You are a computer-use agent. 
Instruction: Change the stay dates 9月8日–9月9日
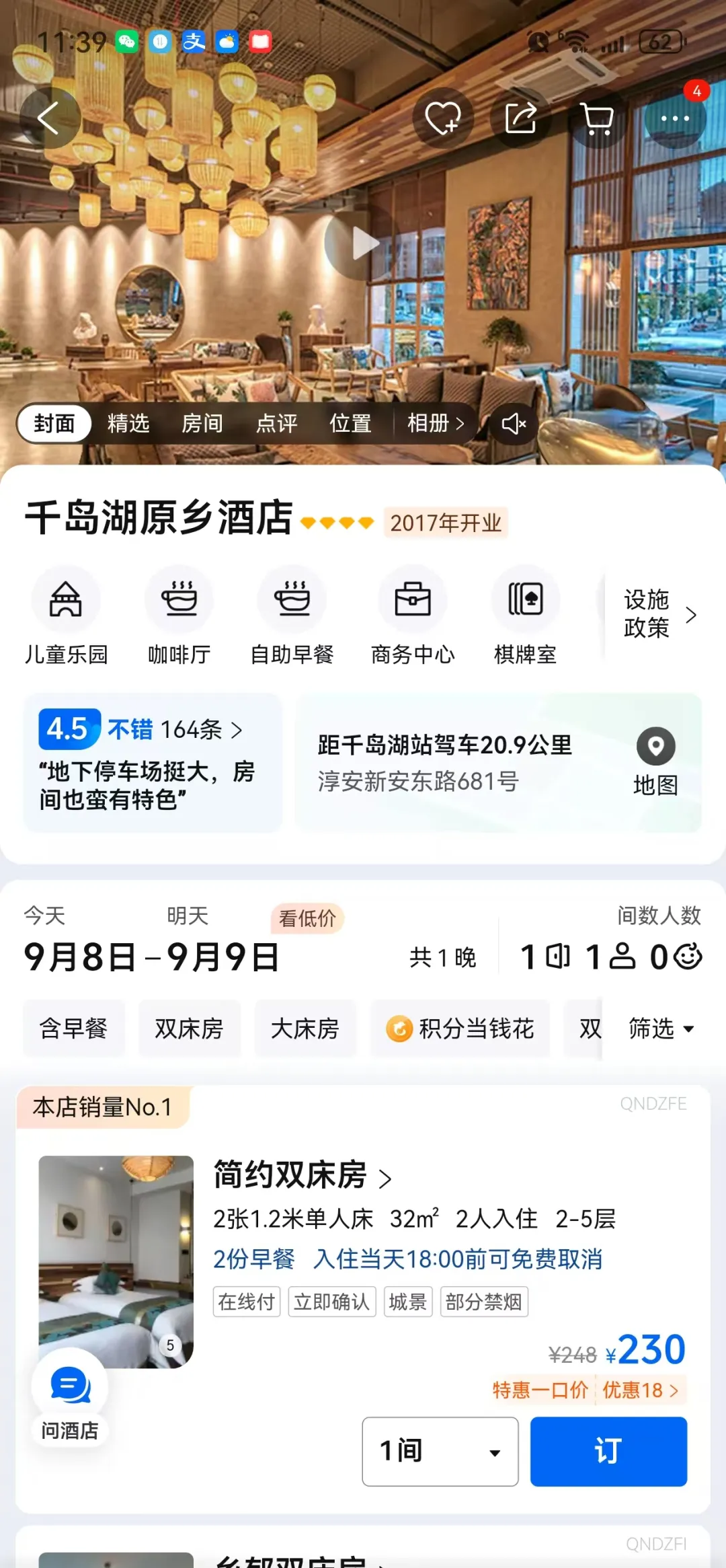click(x=151, y=957)
